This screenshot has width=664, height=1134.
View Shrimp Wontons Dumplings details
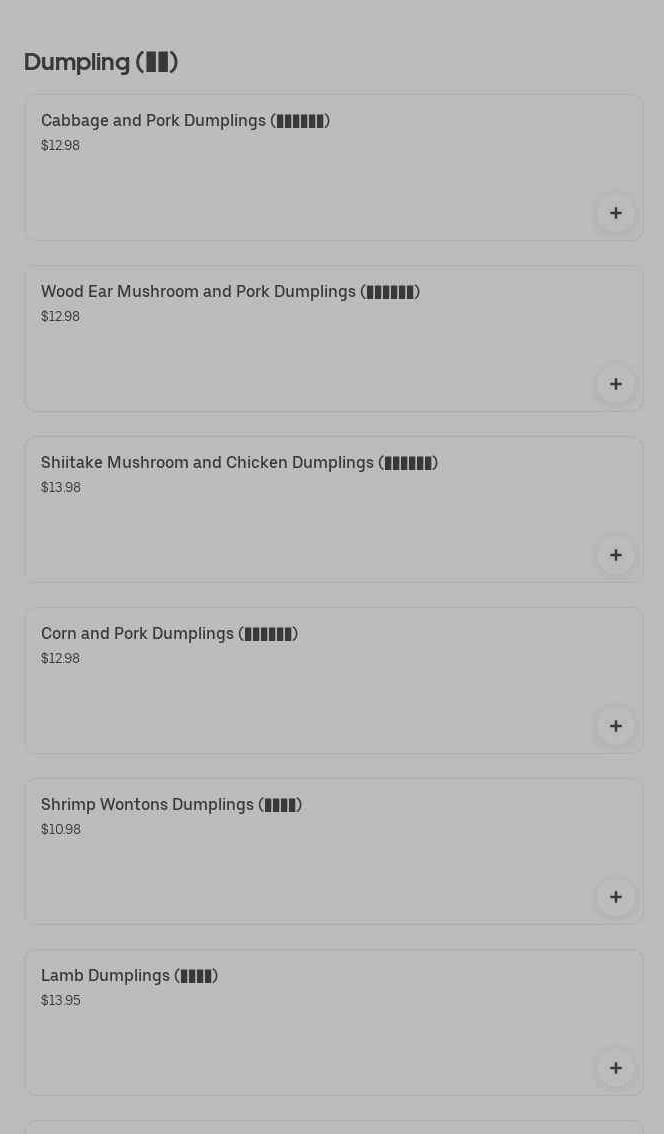tap(171, 805)
